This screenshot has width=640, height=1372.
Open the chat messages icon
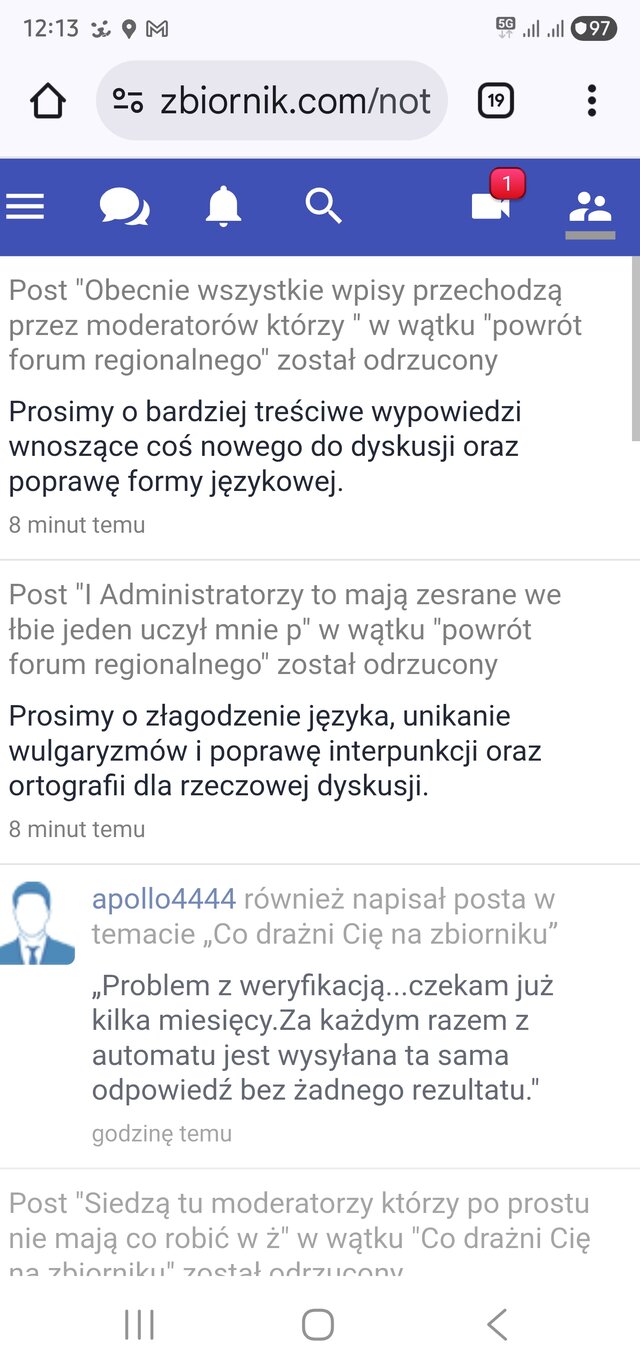coord(124,207)
